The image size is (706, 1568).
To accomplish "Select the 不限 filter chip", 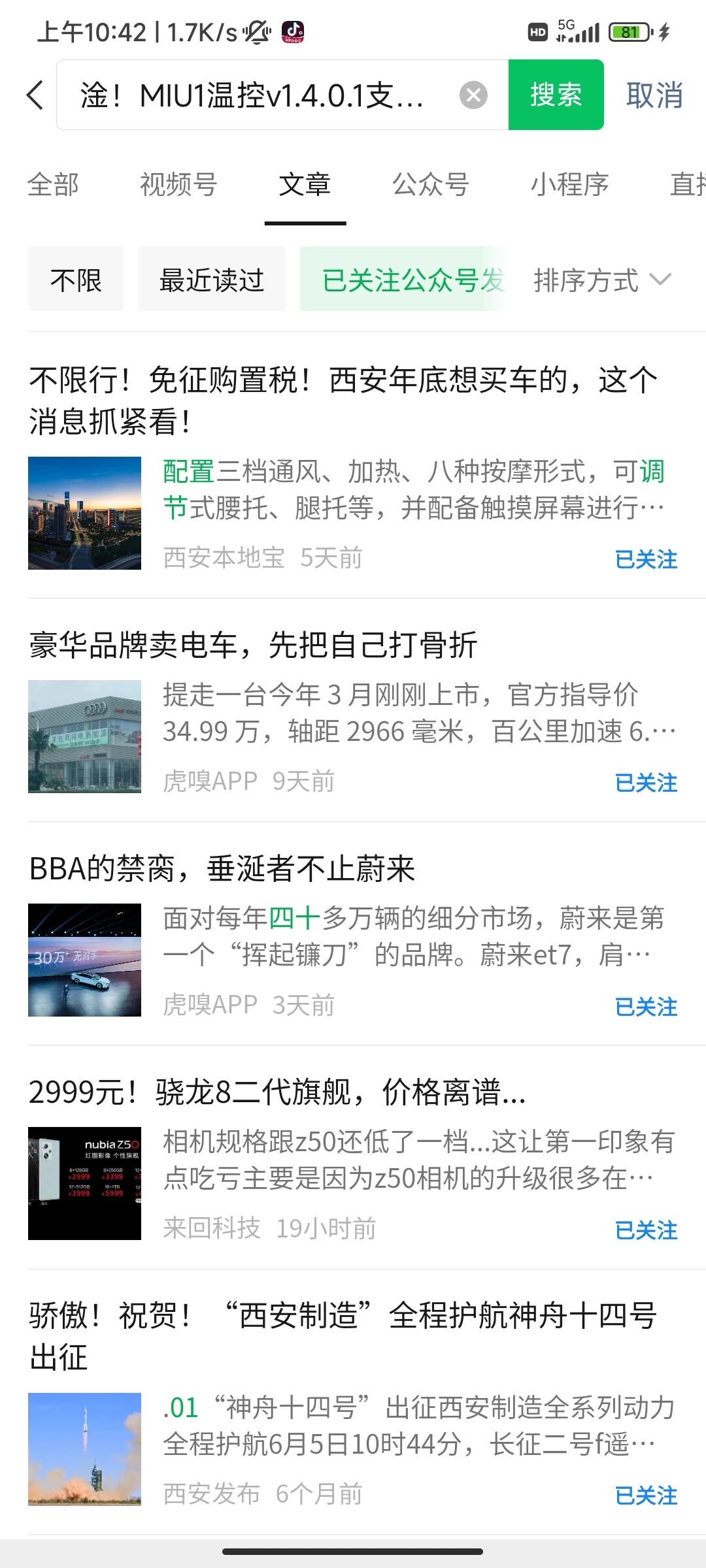I will tap(76, 280).
